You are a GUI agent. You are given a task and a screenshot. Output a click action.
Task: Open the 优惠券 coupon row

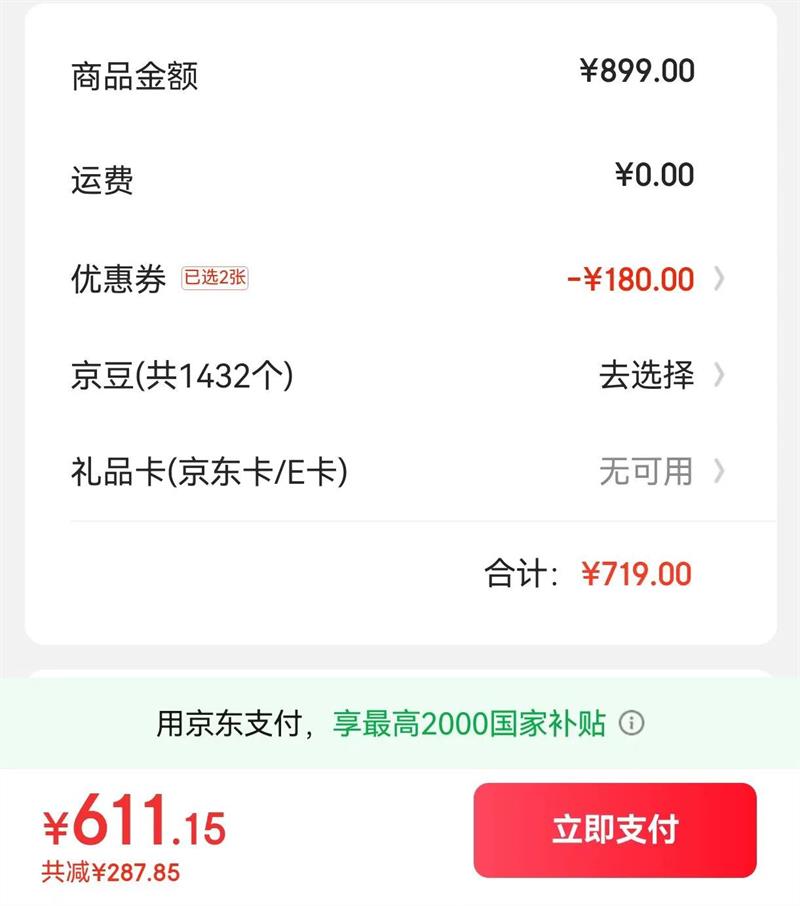(400, 279)
